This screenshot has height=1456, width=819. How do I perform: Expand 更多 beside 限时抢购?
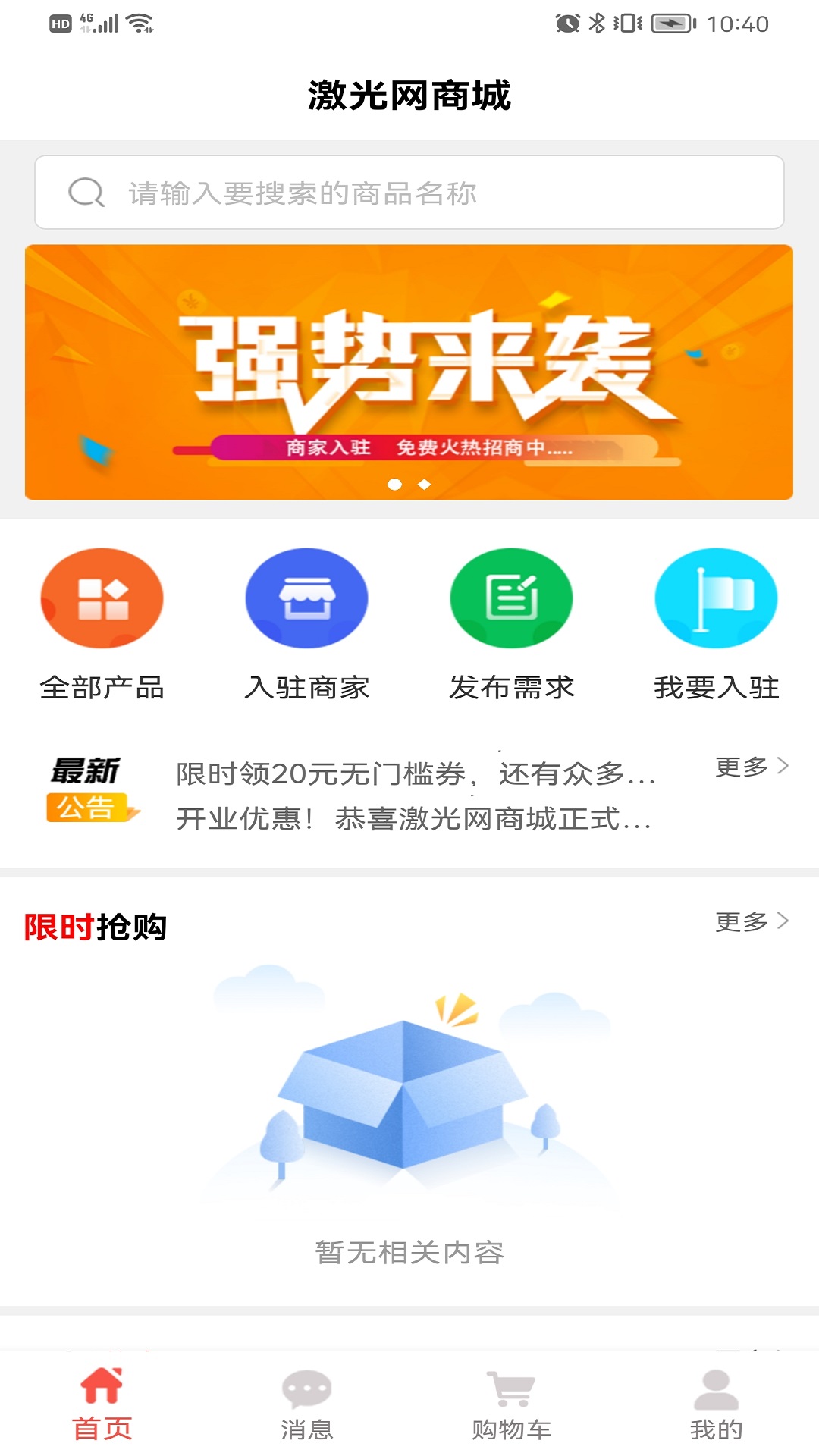[738, 923]
